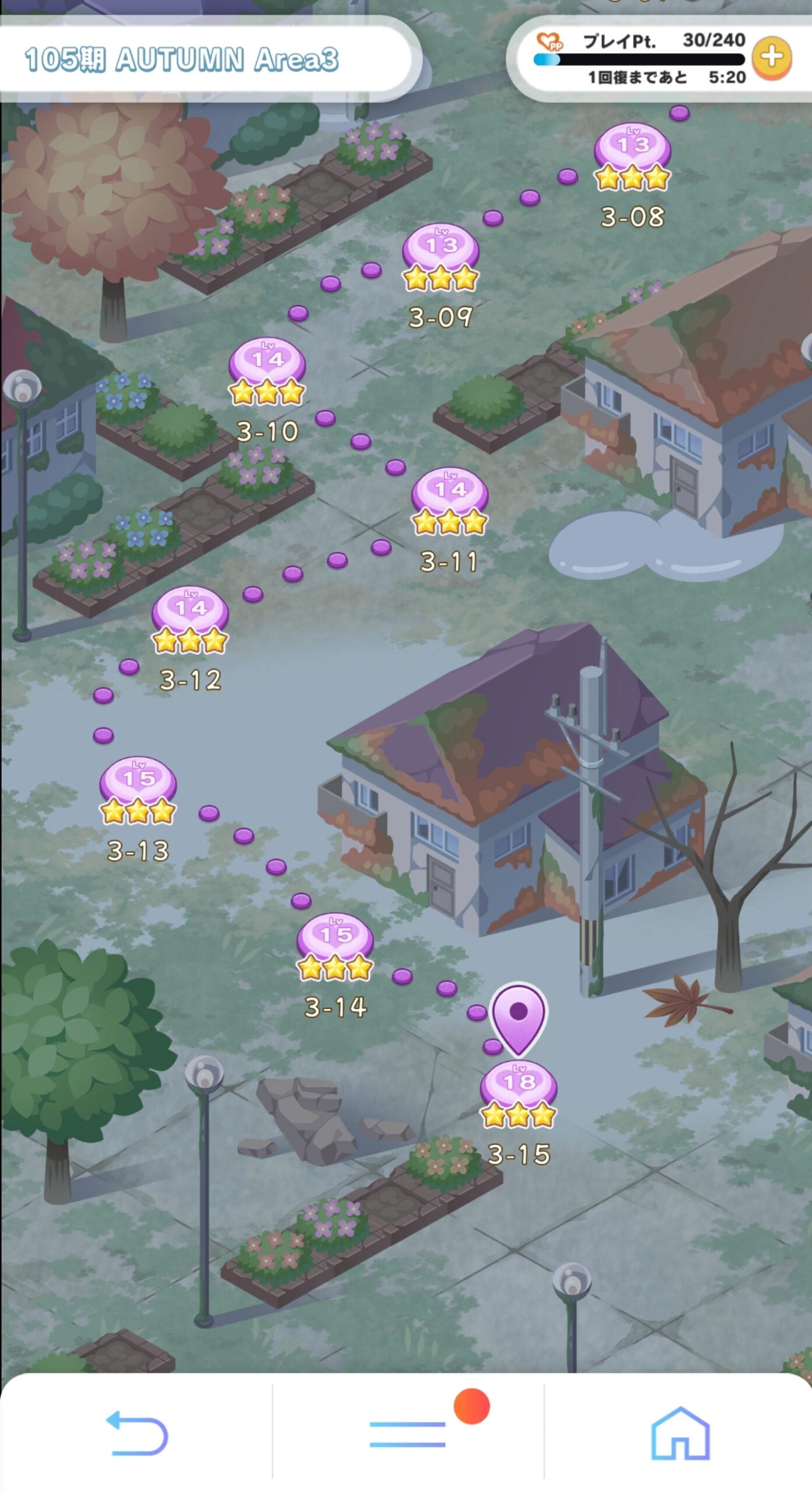
Task: Choose stage 3-14
Action: point(335,947)
